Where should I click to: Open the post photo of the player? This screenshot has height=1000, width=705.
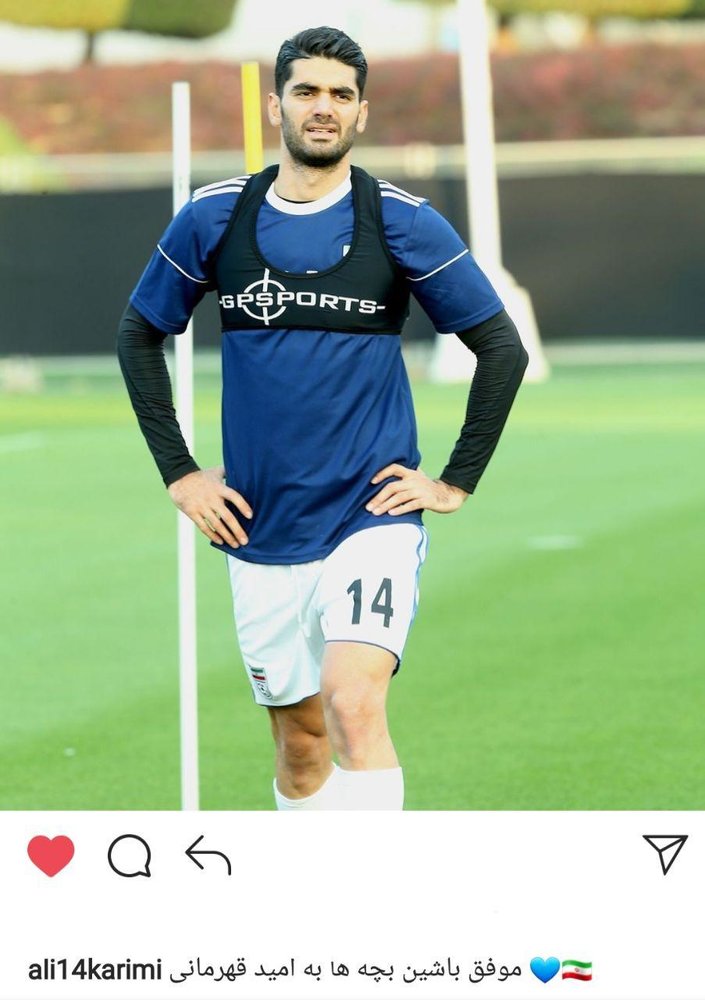[352, 405]
